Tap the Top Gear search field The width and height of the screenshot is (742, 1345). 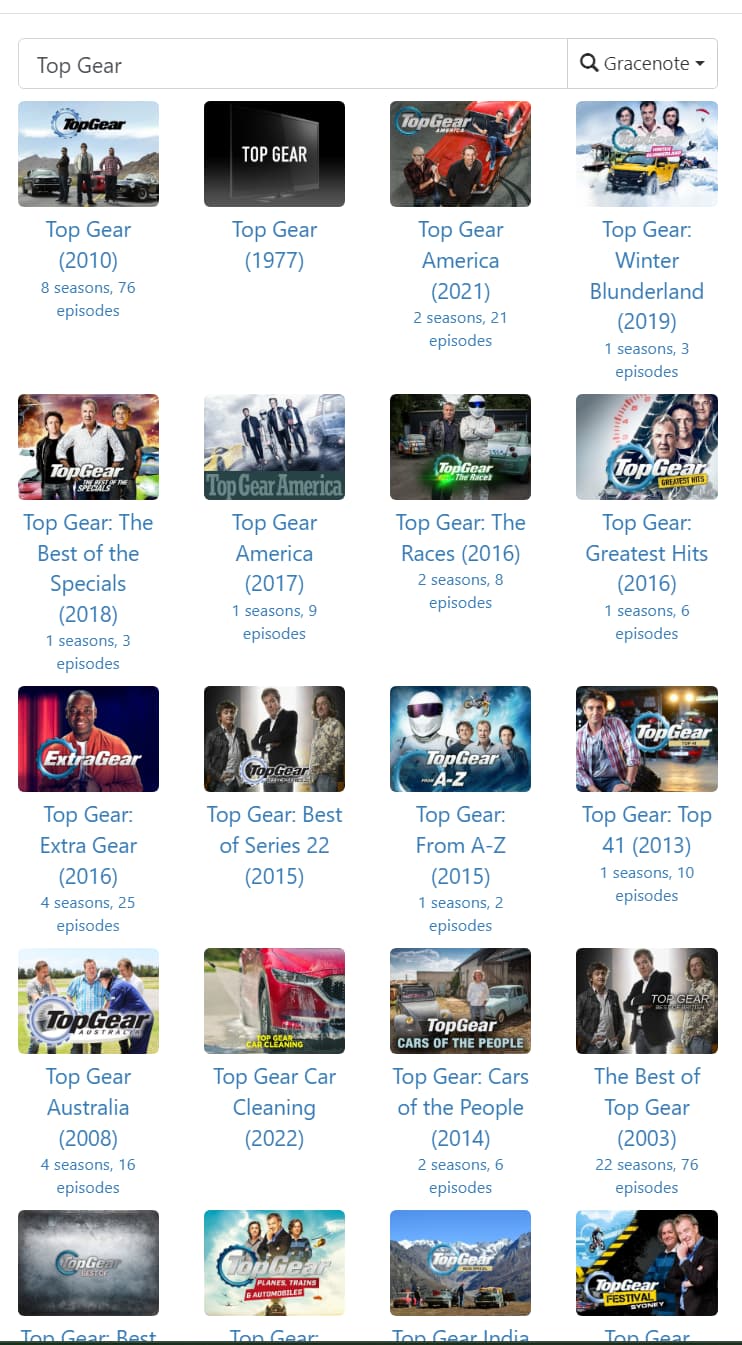click(292, 65)
